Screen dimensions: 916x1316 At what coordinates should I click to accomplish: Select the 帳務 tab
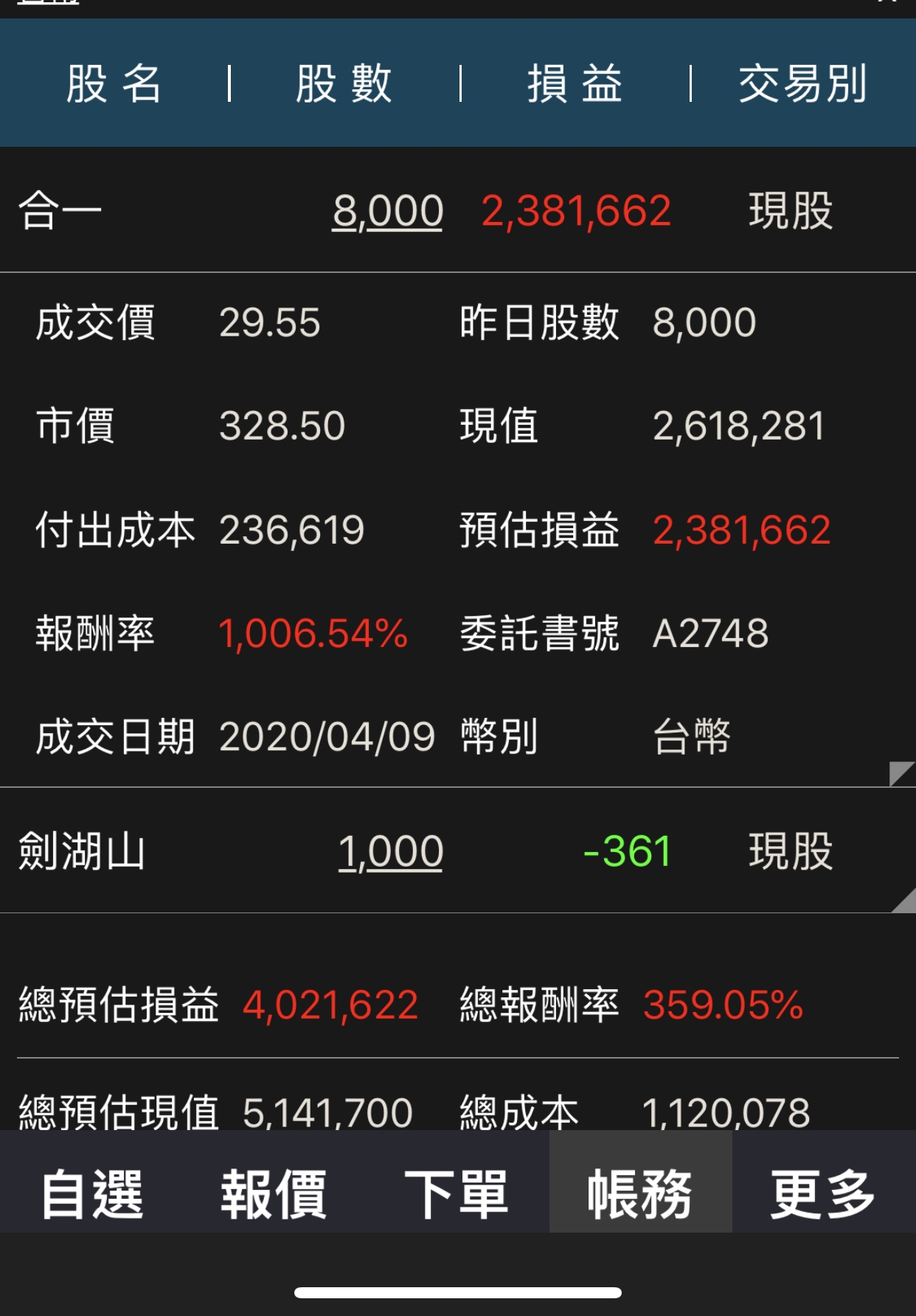[x=639, y=1193]
